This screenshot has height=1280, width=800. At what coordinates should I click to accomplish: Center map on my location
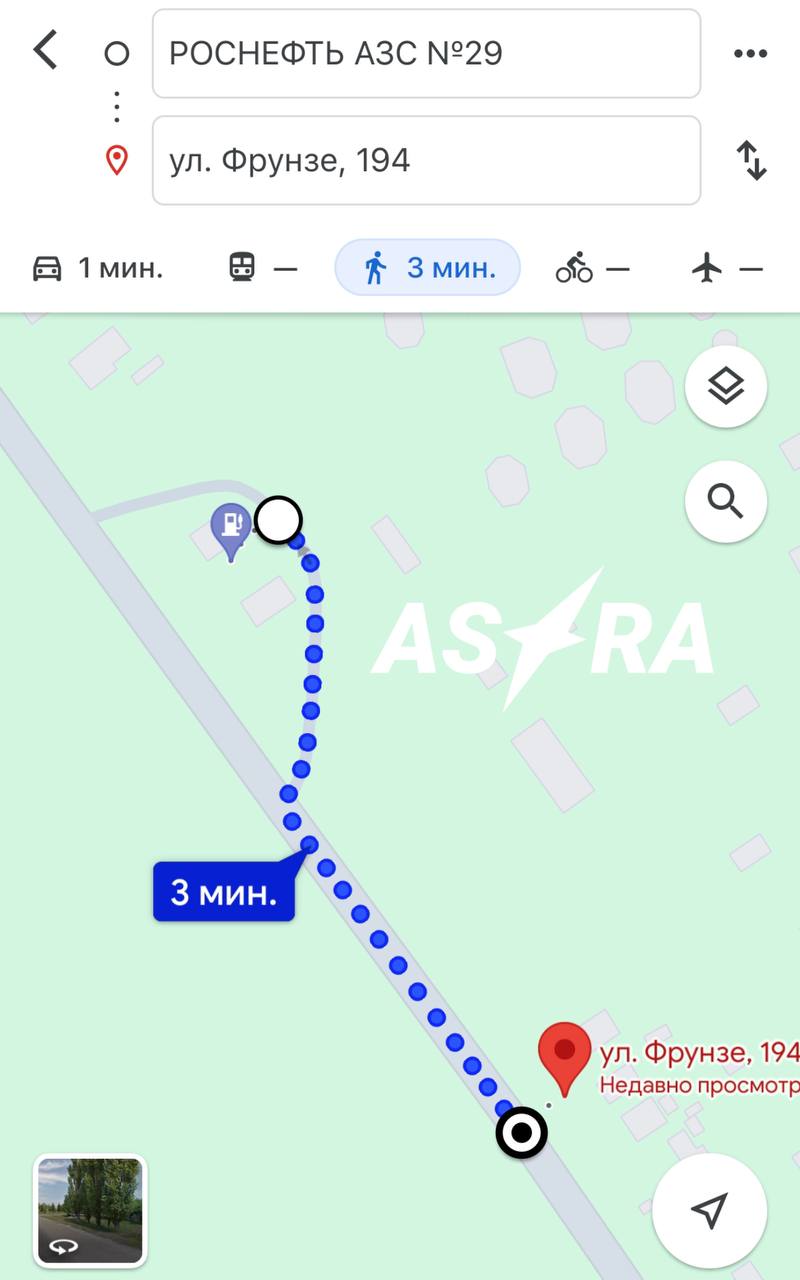pyautogui.click(x=708, y=1211)
